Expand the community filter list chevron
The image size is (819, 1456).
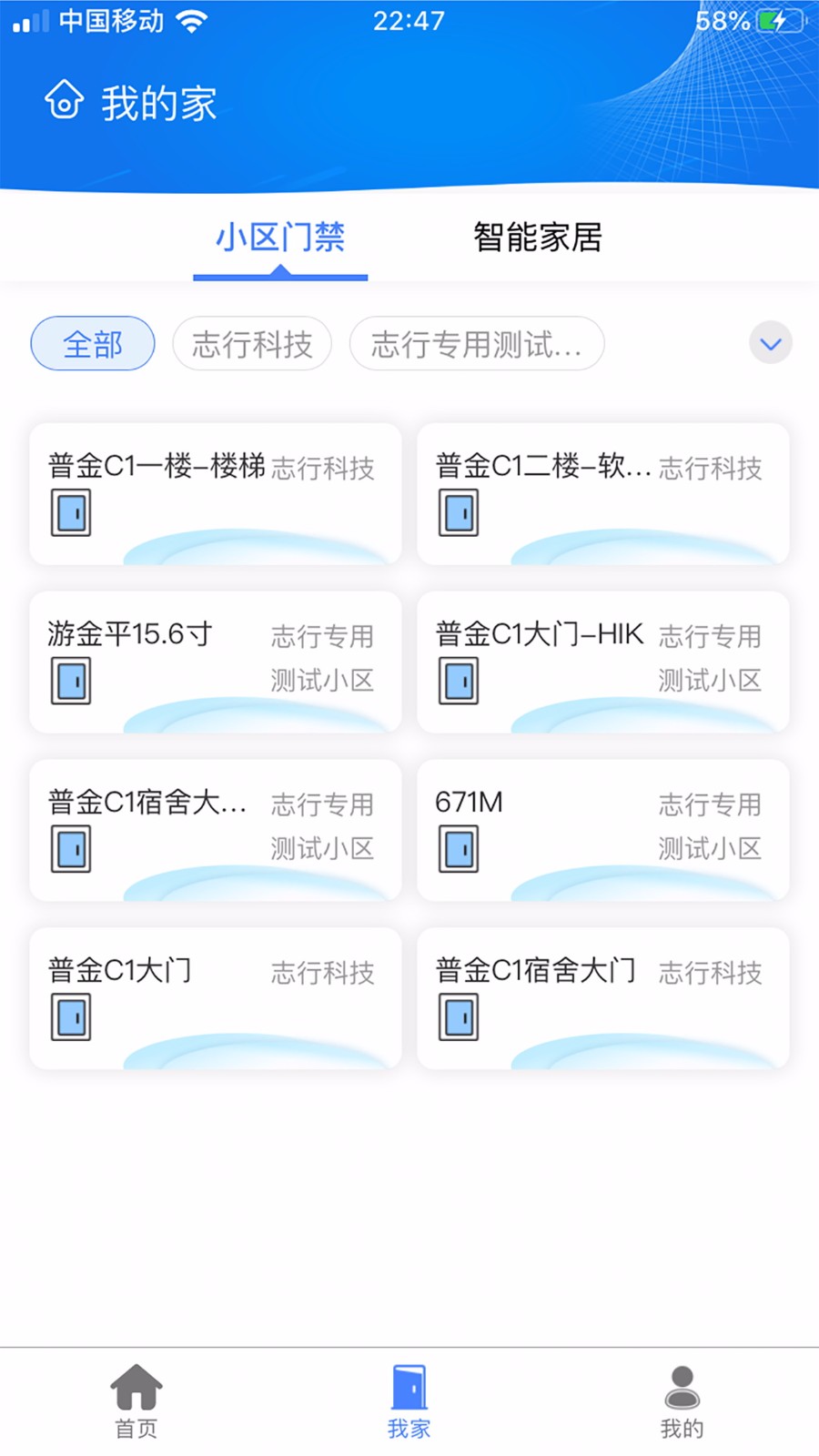click(770, 344)
